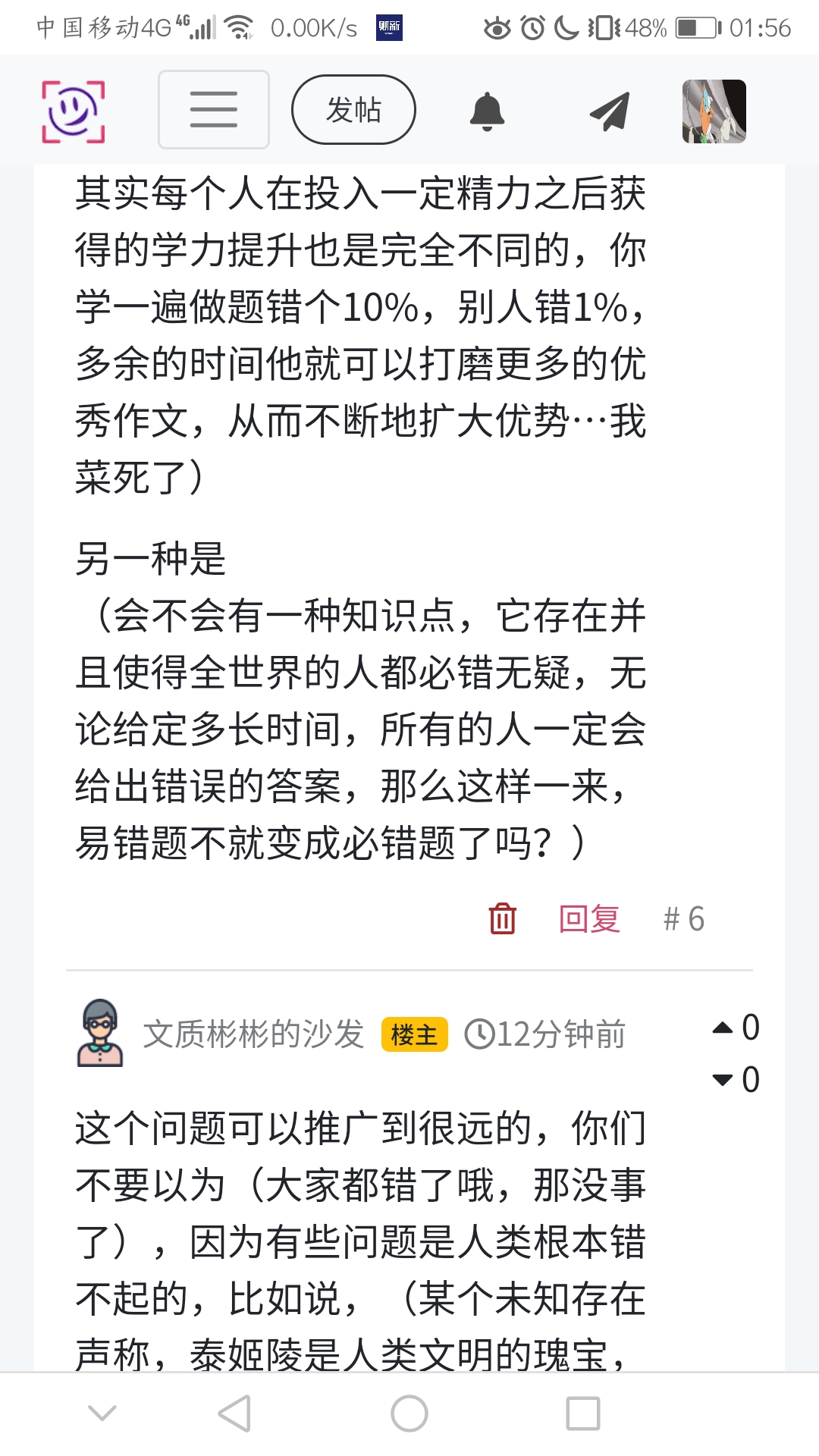
Task: Go back using the system back button
Action: tap(235, 1414)
